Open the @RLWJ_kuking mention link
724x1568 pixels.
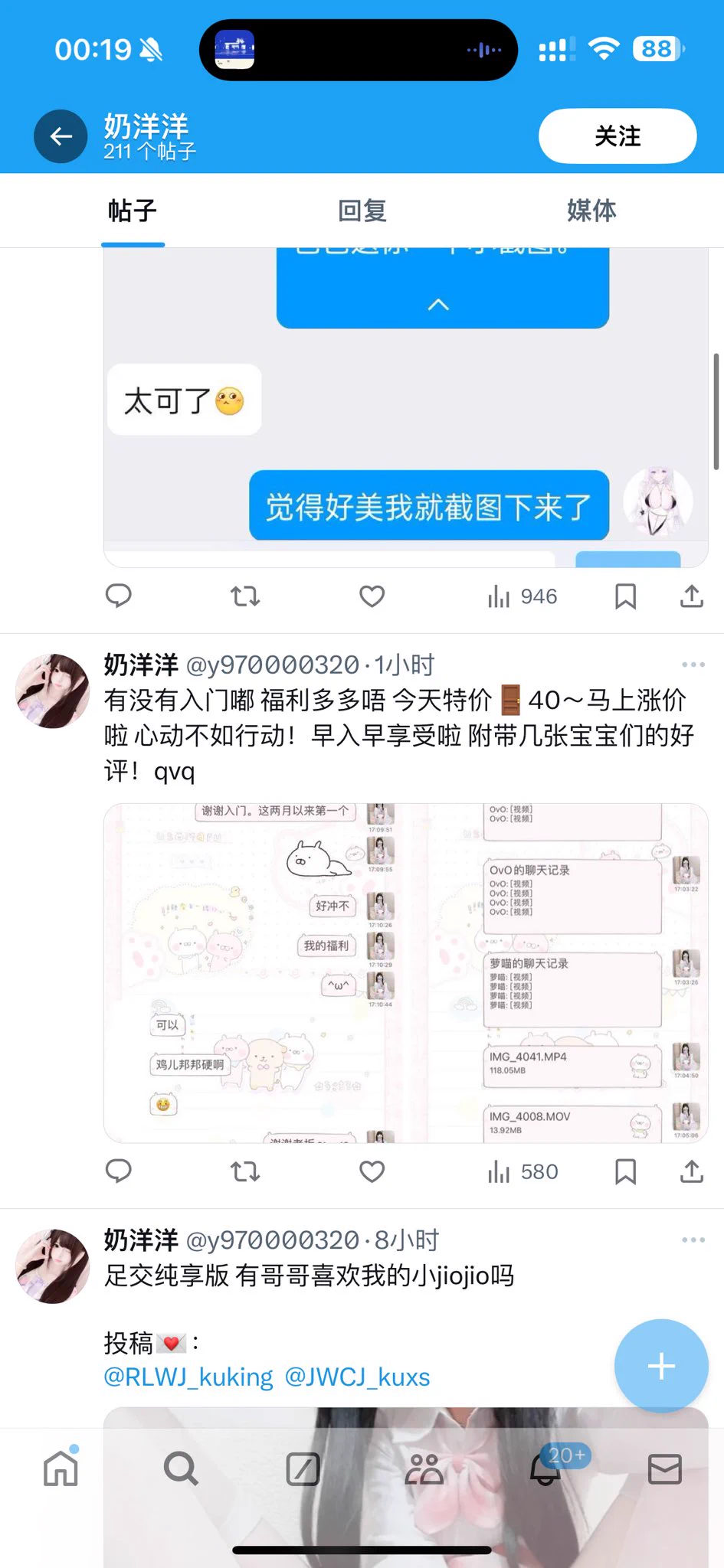[x=188, y=1377]
